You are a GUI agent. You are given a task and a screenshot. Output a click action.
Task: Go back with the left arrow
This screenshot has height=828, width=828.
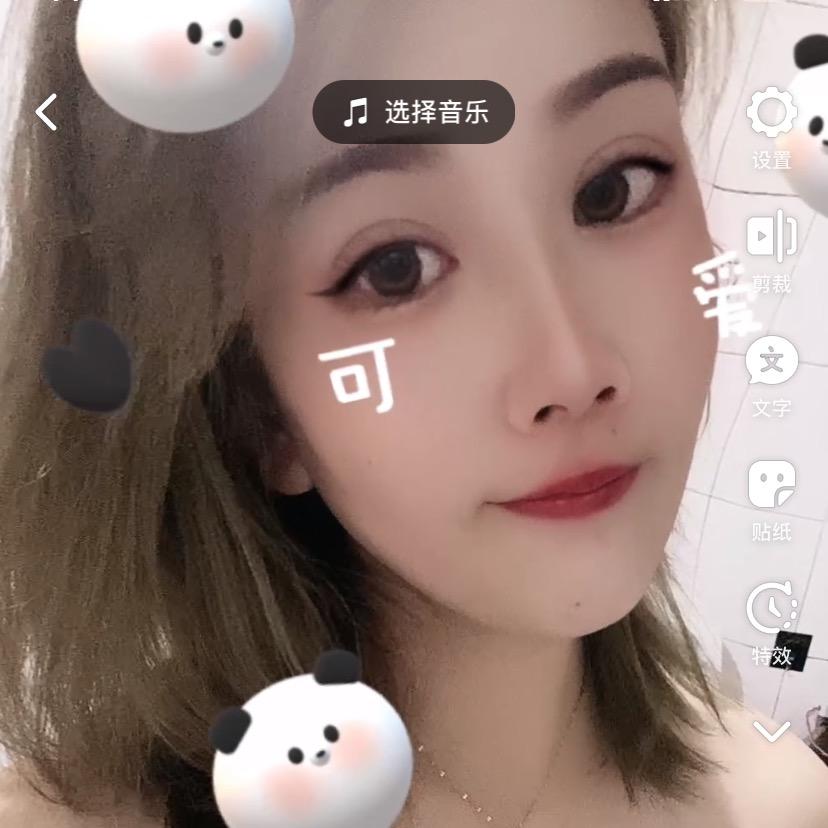tap(47, 112)
